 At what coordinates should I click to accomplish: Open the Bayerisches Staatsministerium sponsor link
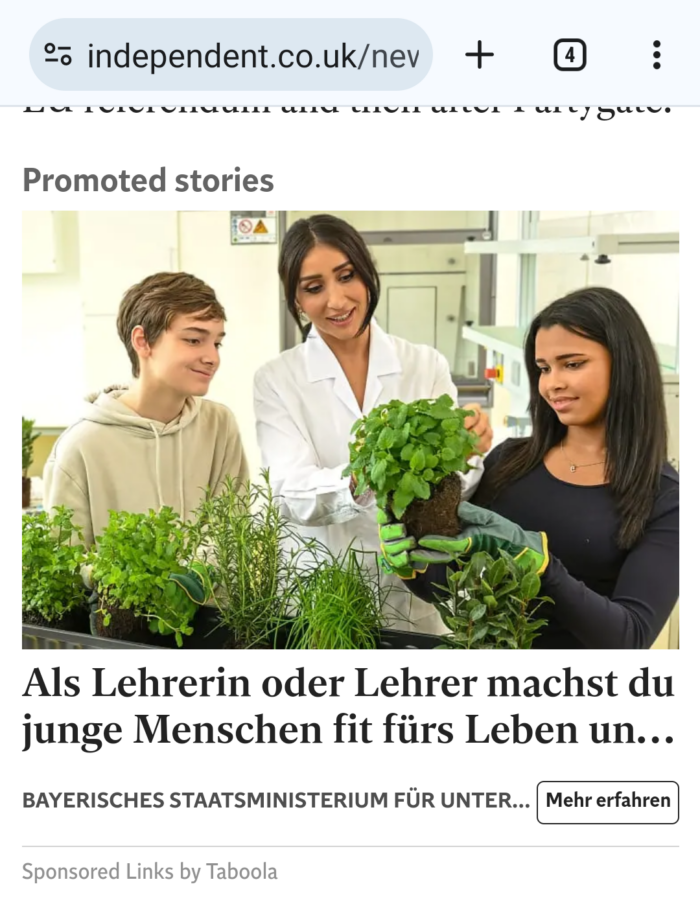point(275,801)
